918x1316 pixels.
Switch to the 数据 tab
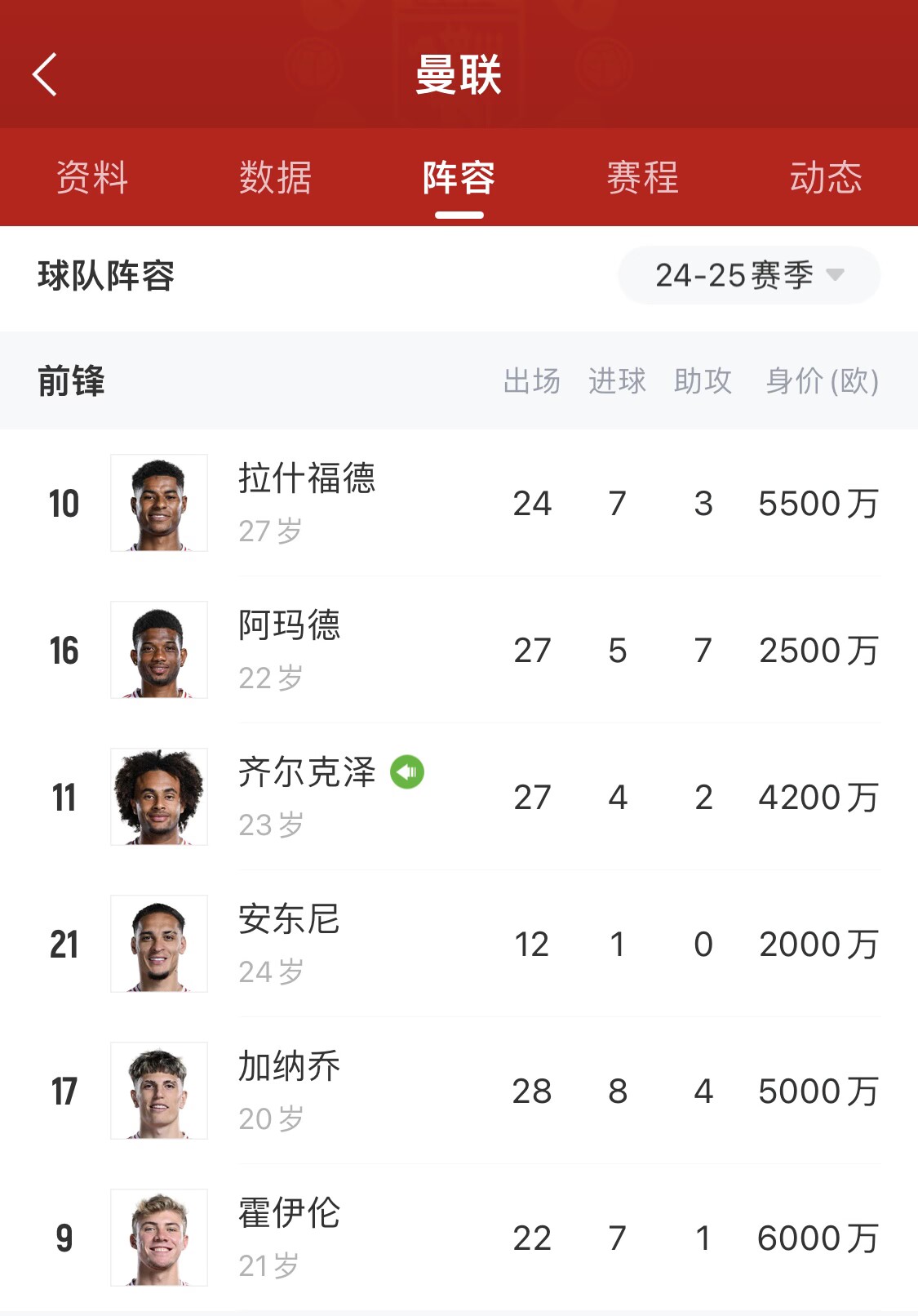point(276,177)
